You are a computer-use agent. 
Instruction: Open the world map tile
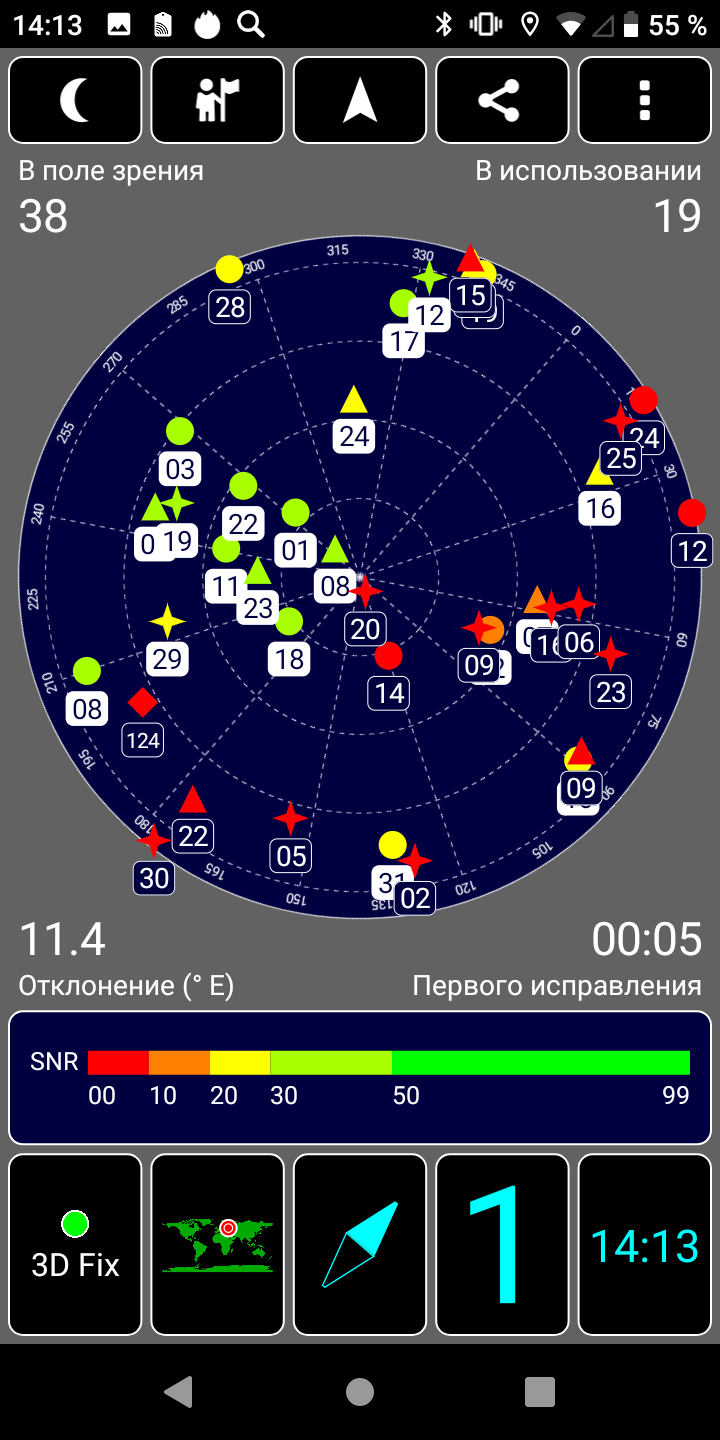point(217,1245)
